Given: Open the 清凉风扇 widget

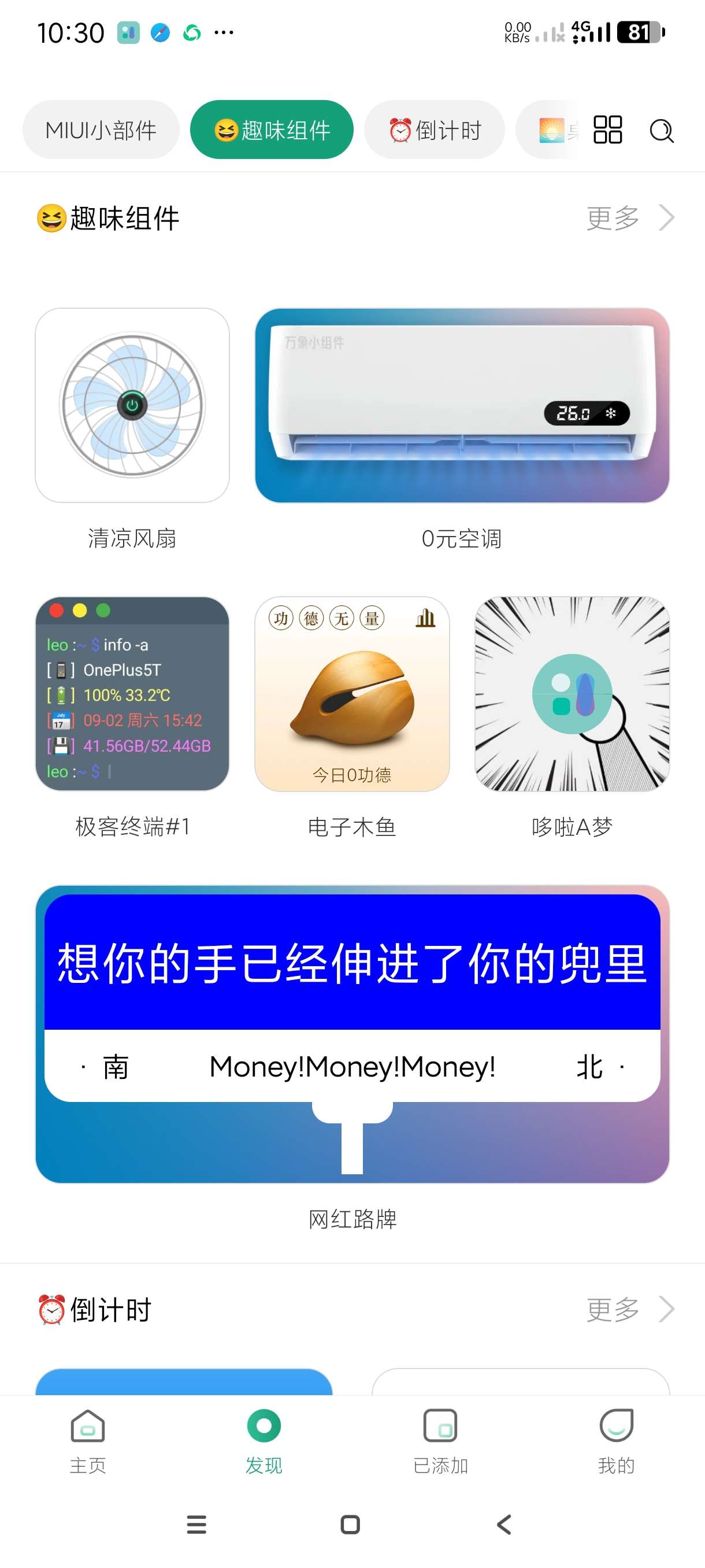Looking at the screenshot, I should (132, 405).
